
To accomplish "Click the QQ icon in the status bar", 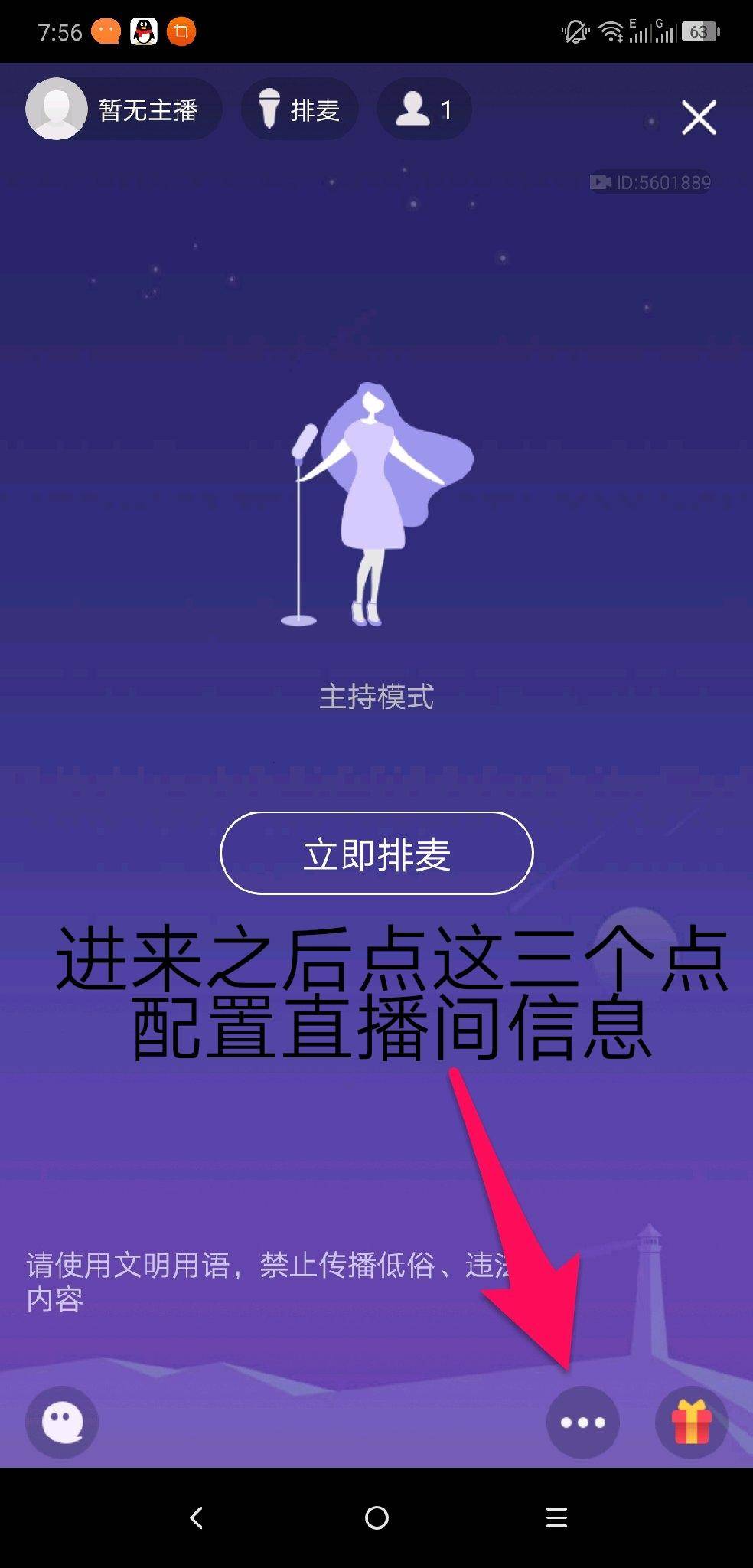I will (142, 30).
